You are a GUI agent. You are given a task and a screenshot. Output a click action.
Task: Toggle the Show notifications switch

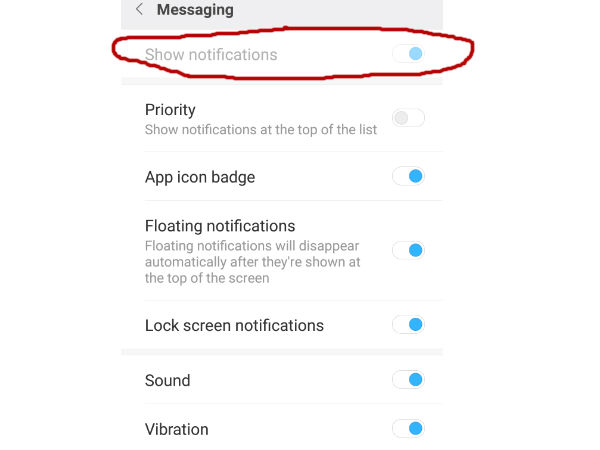click(x=408, y=54)
